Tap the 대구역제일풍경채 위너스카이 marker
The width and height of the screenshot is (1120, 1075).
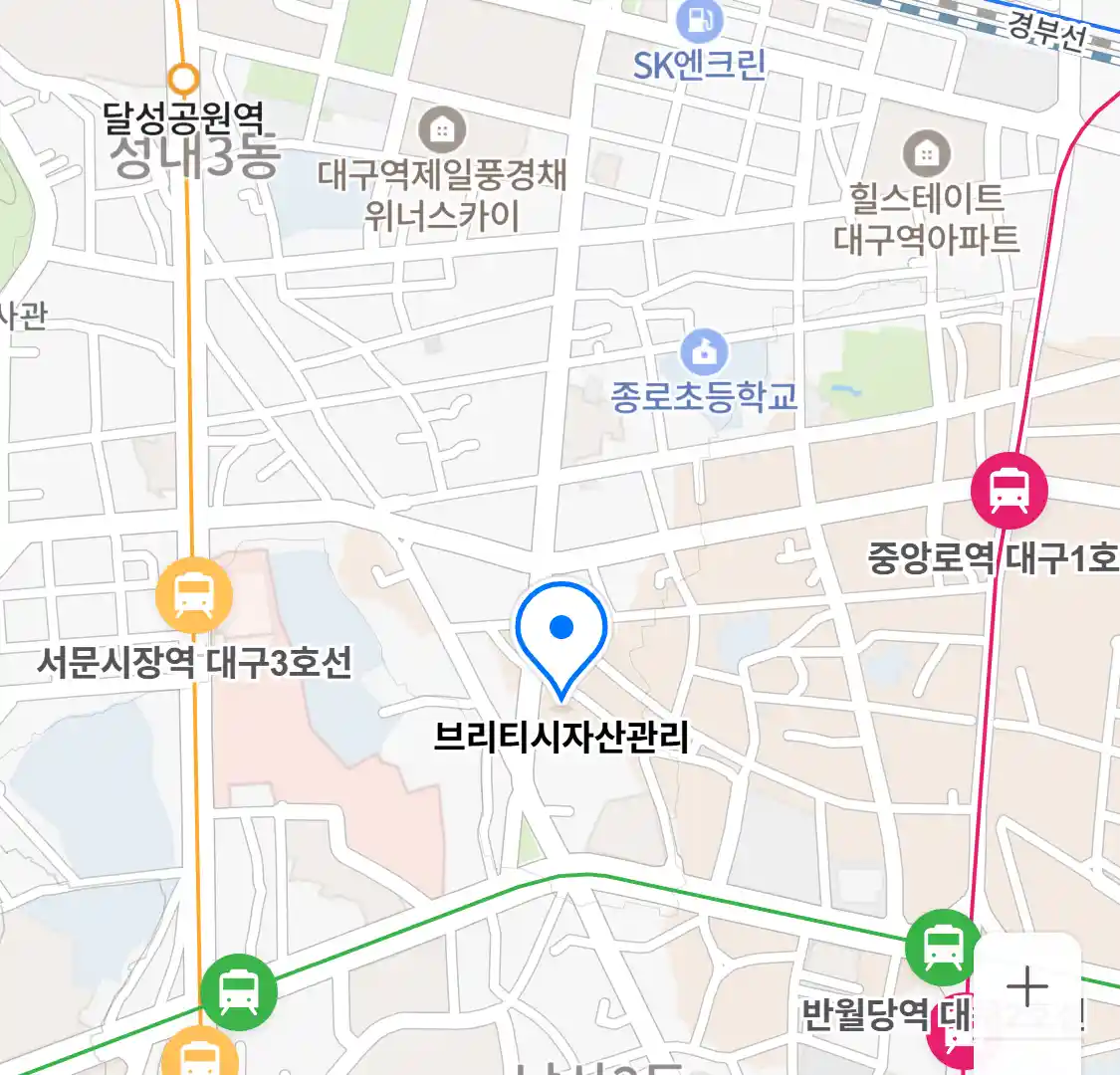pos(442,130)
